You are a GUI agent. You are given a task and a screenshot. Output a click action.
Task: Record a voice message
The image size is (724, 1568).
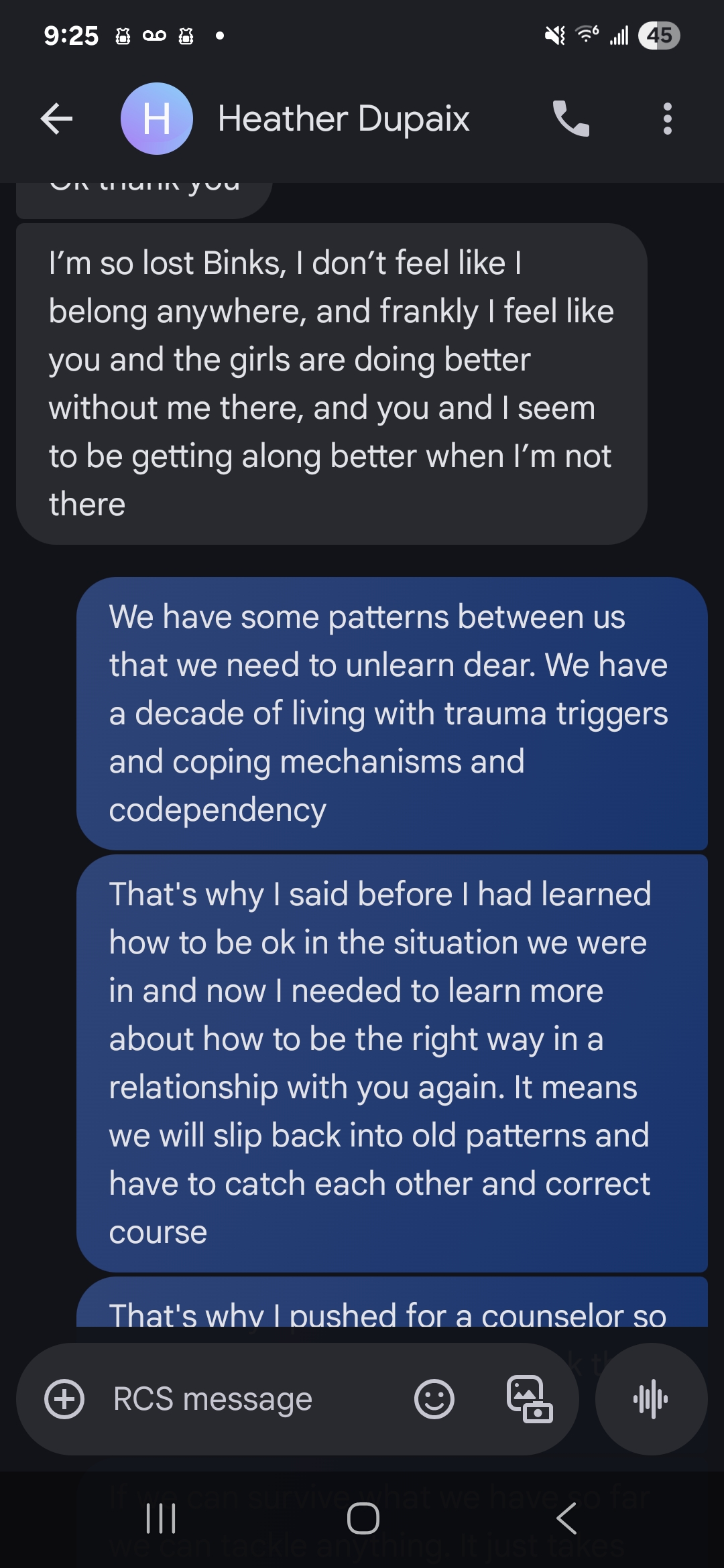[x=650, y=1399]
